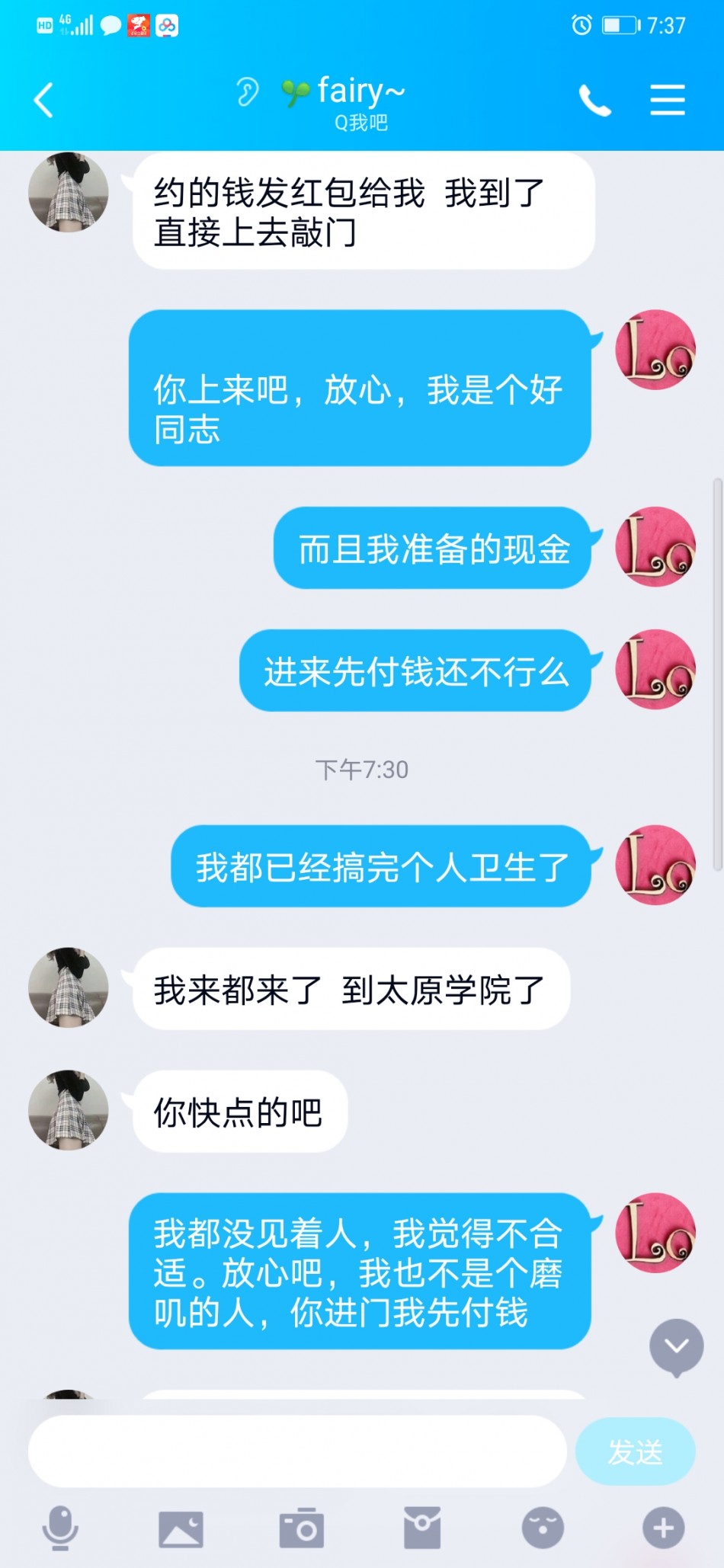Open the chat settings menu
The image size is (724, 1568).
667,101
